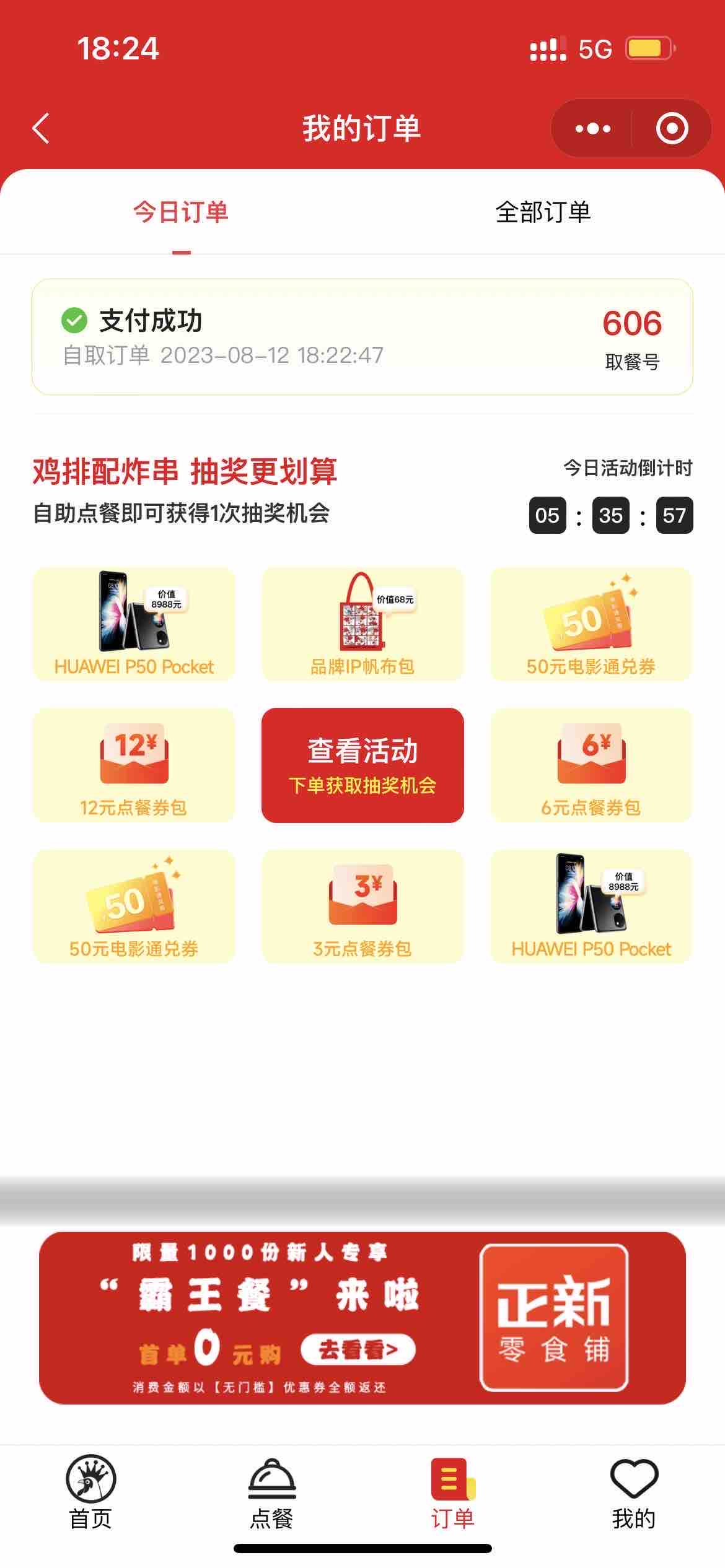
Task: Open the 点餐 ordering tab
Action: pyautogui.click(x=272, y=1492)
